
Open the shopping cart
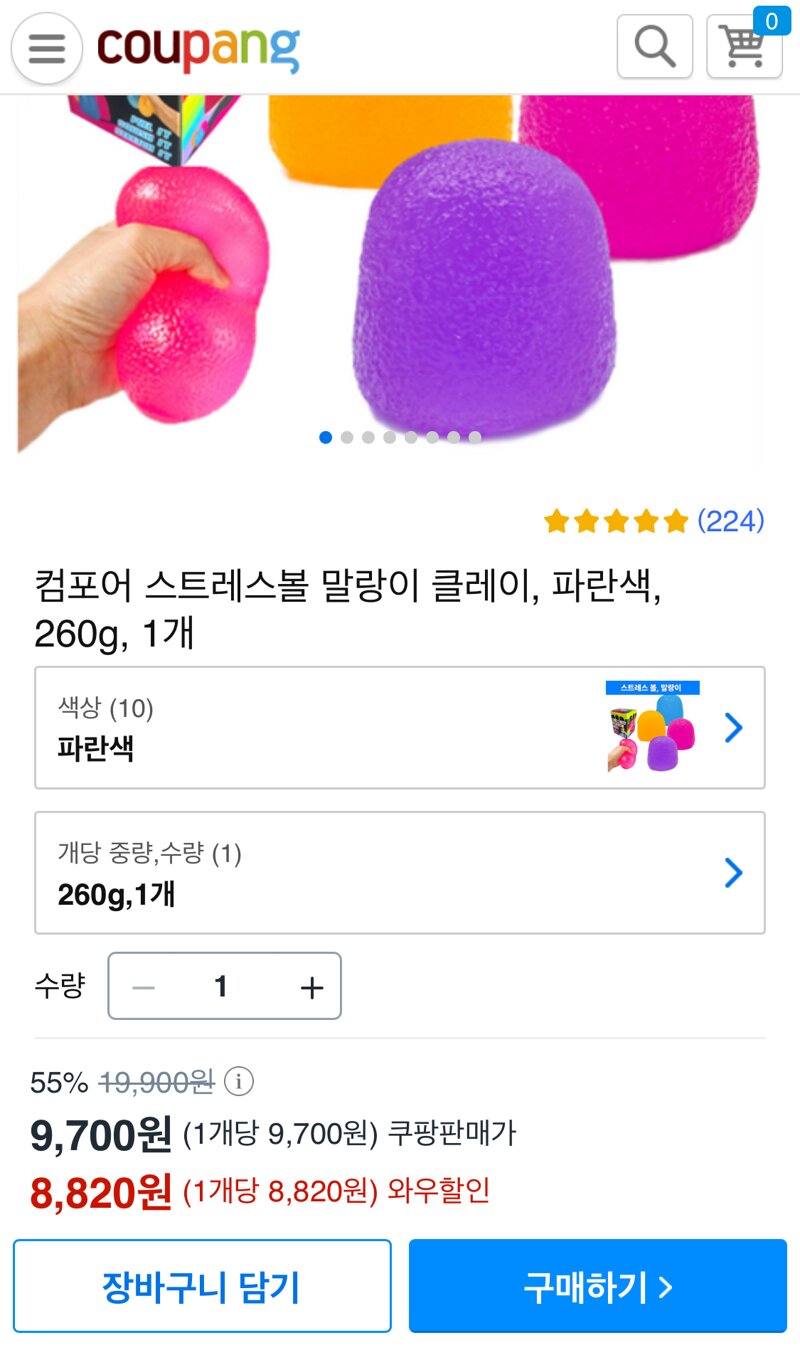coord(744,47)
